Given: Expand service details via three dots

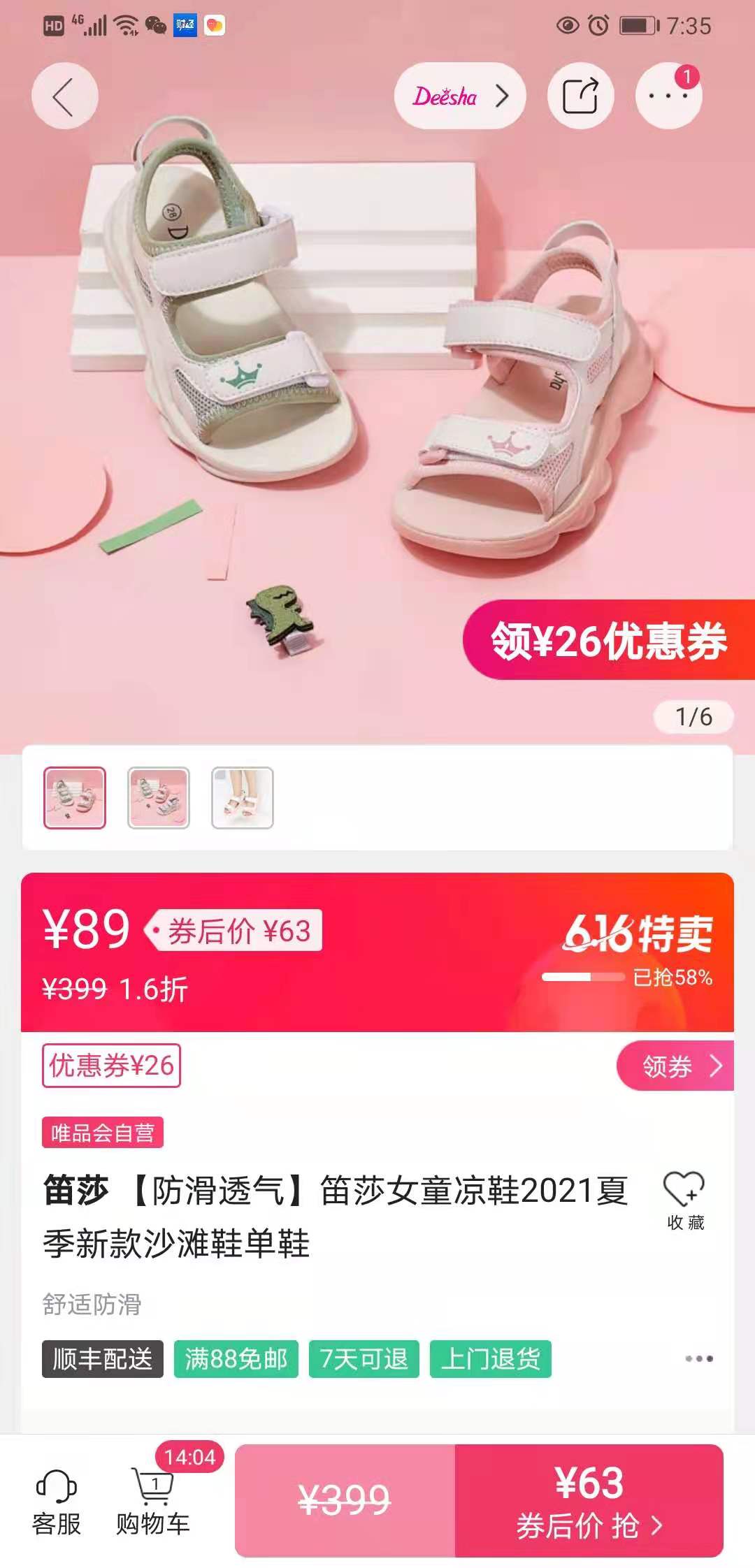Looking at the screenshot, I should [x=698, y=1358].
